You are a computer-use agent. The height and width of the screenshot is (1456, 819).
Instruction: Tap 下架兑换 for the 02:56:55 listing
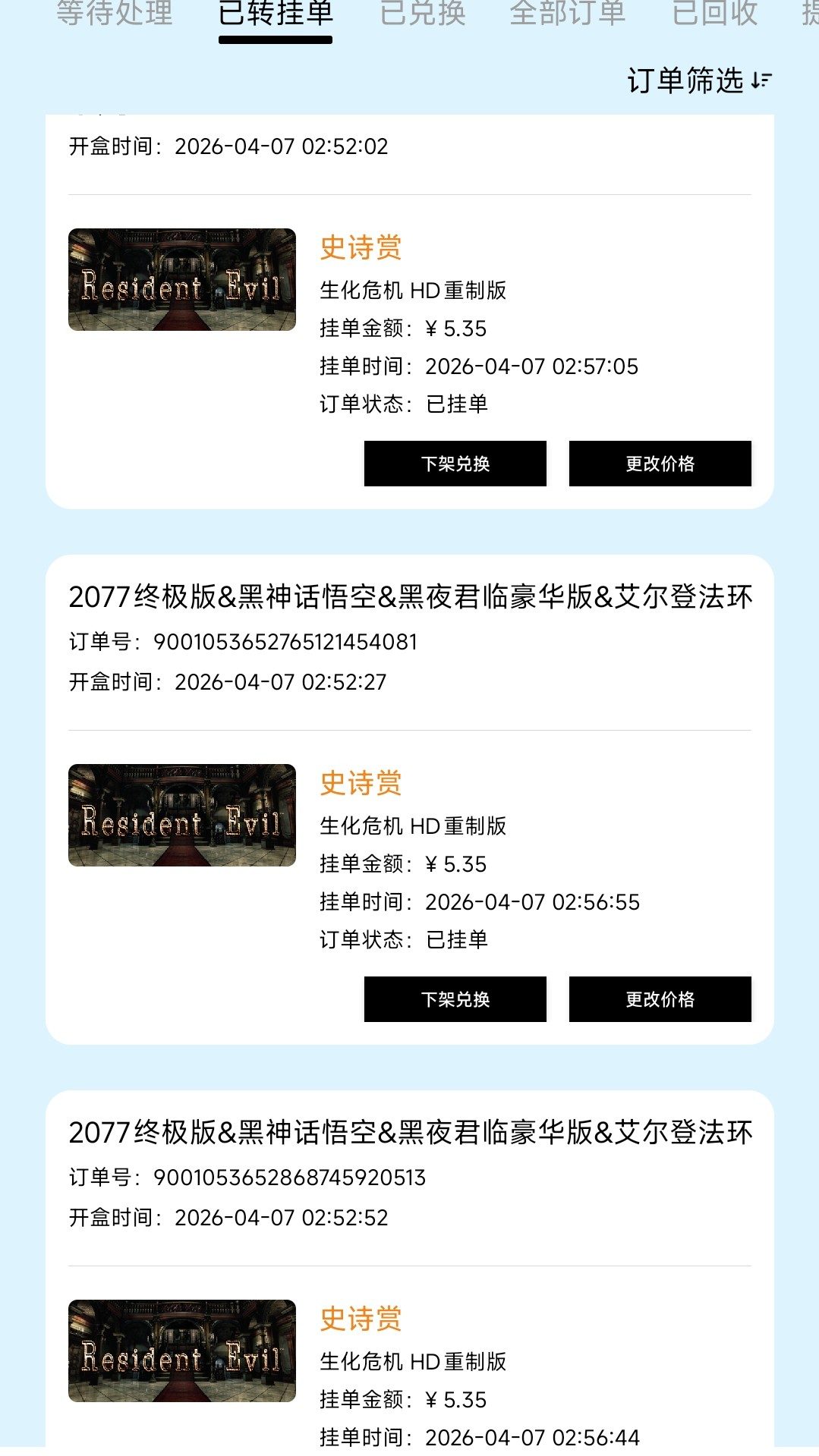pos(455,999)
